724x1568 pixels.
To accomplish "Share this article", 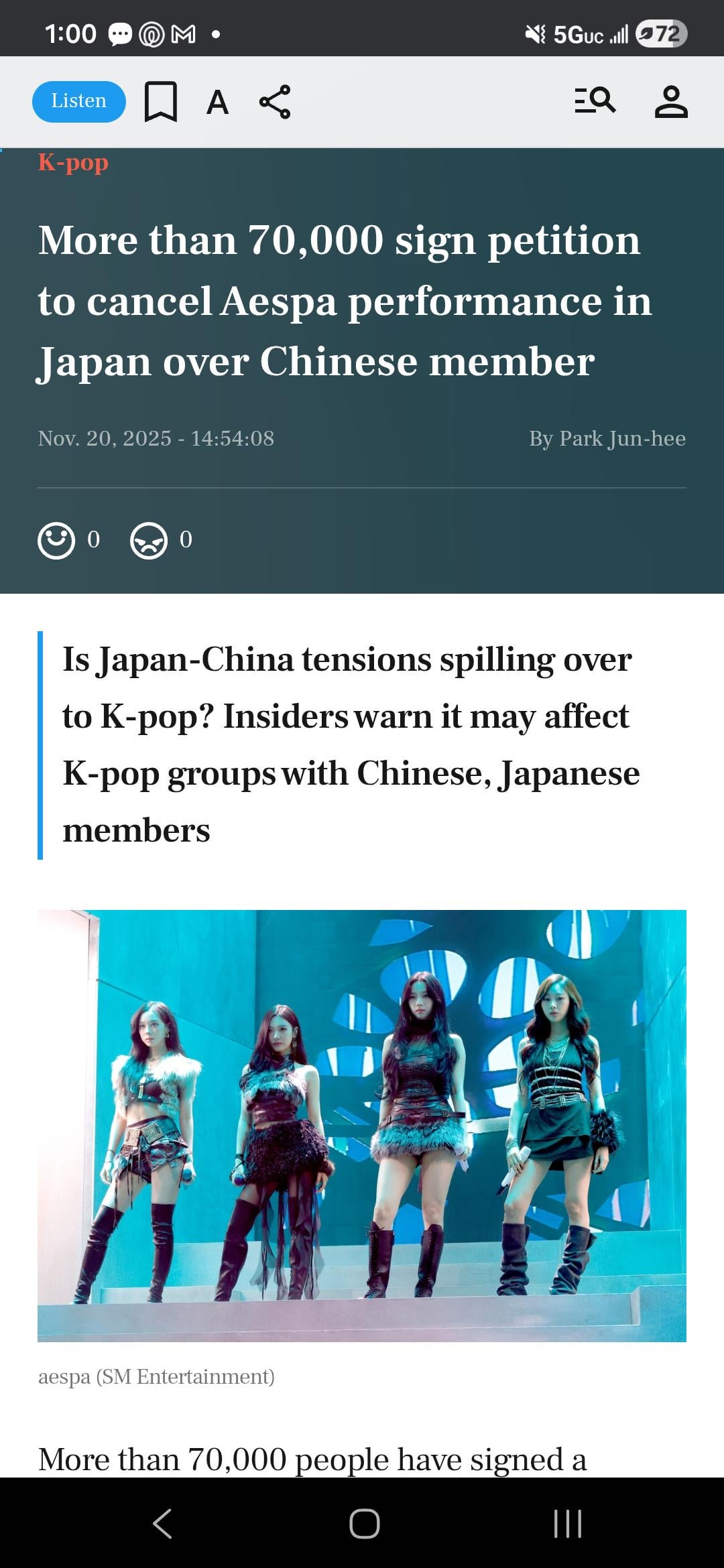I will [x=275, y=102].
